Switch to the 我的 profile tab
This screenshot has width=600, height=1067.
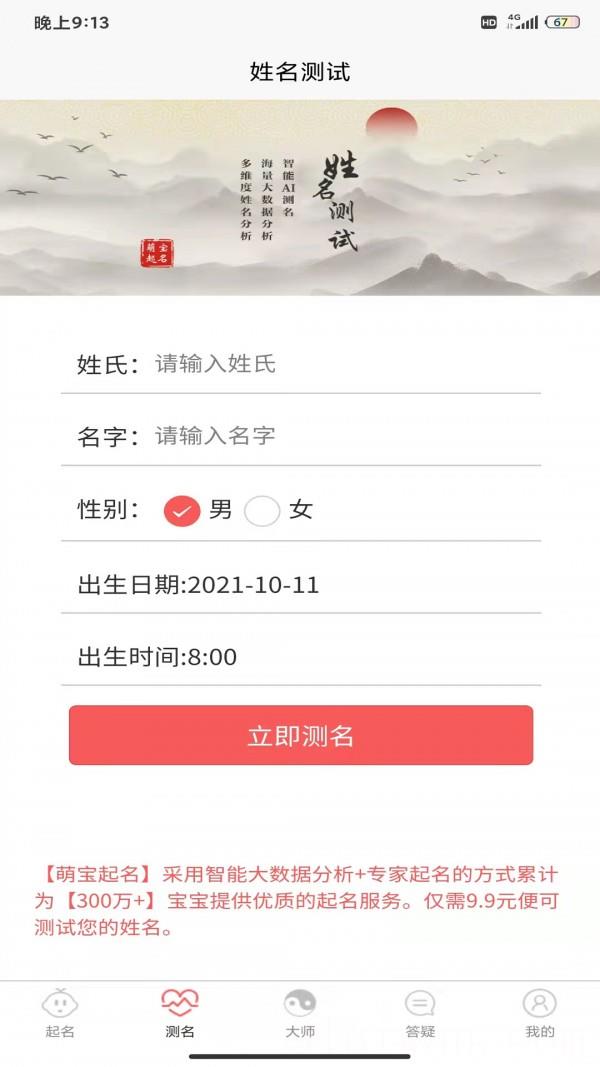tap(540, 1012)
